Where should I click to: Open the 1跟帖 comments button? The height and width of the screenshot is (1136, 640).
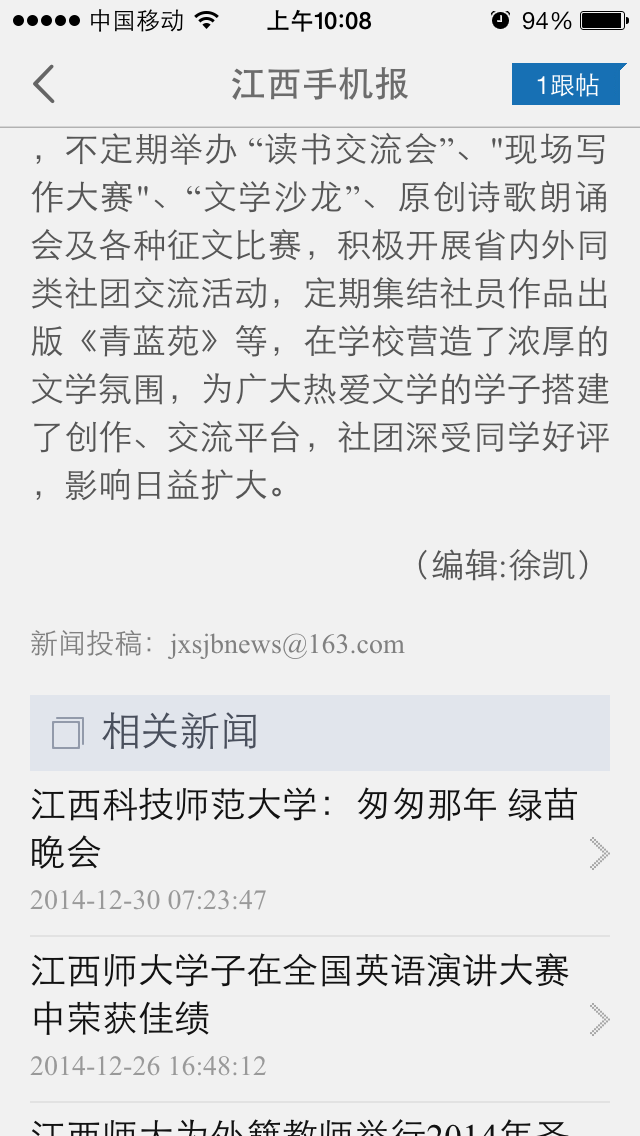[568, 85]
